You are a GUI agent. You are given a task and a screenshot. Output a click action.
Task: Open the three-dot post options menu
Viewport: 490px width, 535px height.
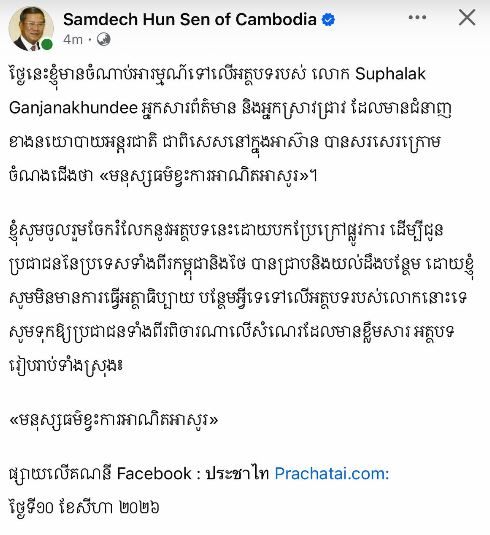(417, 17)
